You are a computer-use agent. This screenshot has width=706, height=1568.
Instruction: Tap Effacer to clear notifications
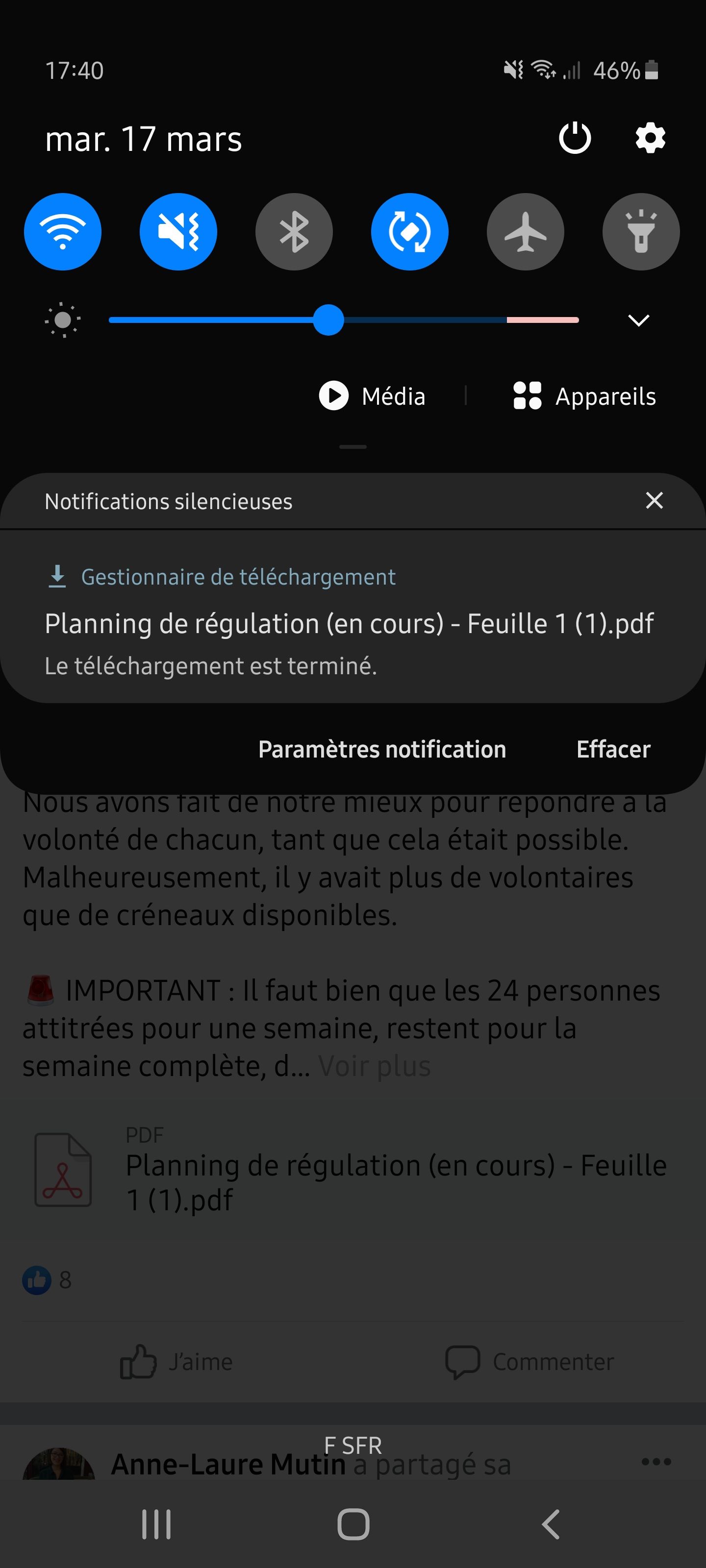(x=613, y=749)
